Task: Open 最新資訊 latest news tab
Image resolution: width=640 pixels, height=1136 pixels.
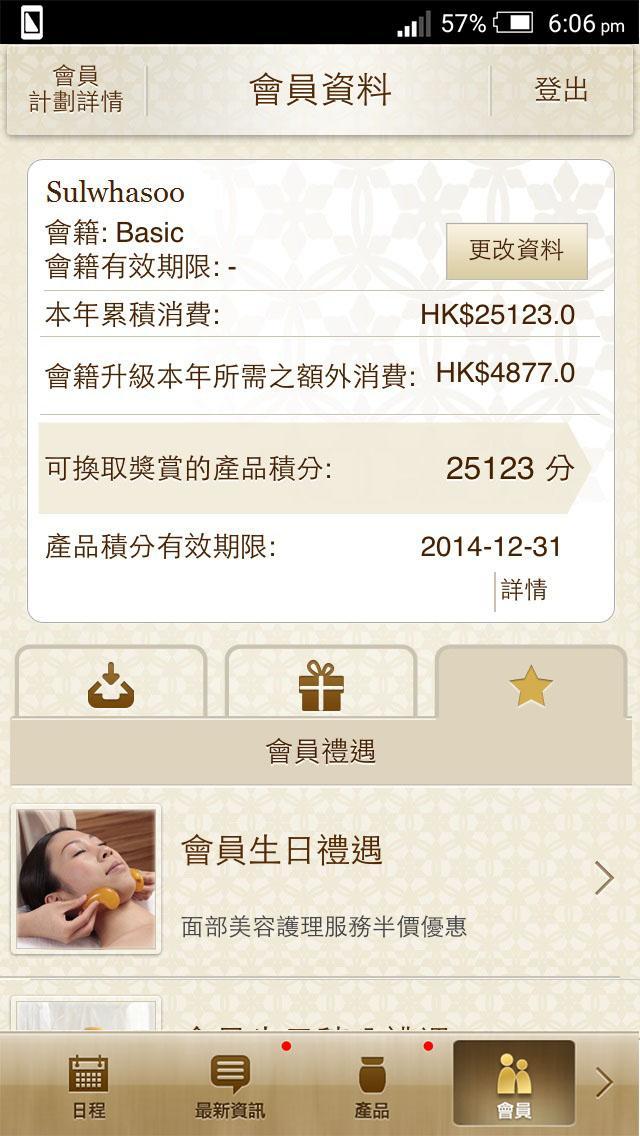Action: coord(230,1086)
